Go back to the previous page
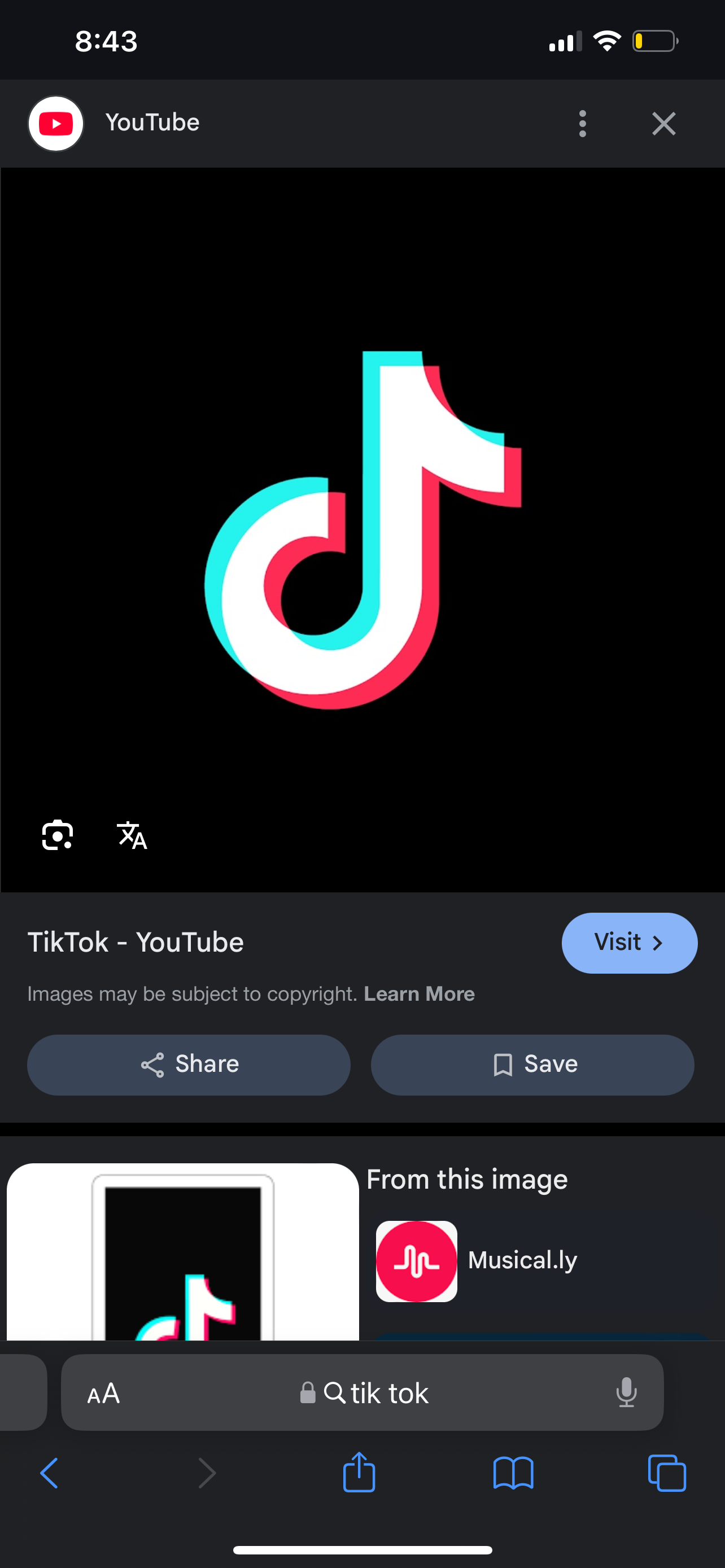725x1568 pixels. [49, 1473]
